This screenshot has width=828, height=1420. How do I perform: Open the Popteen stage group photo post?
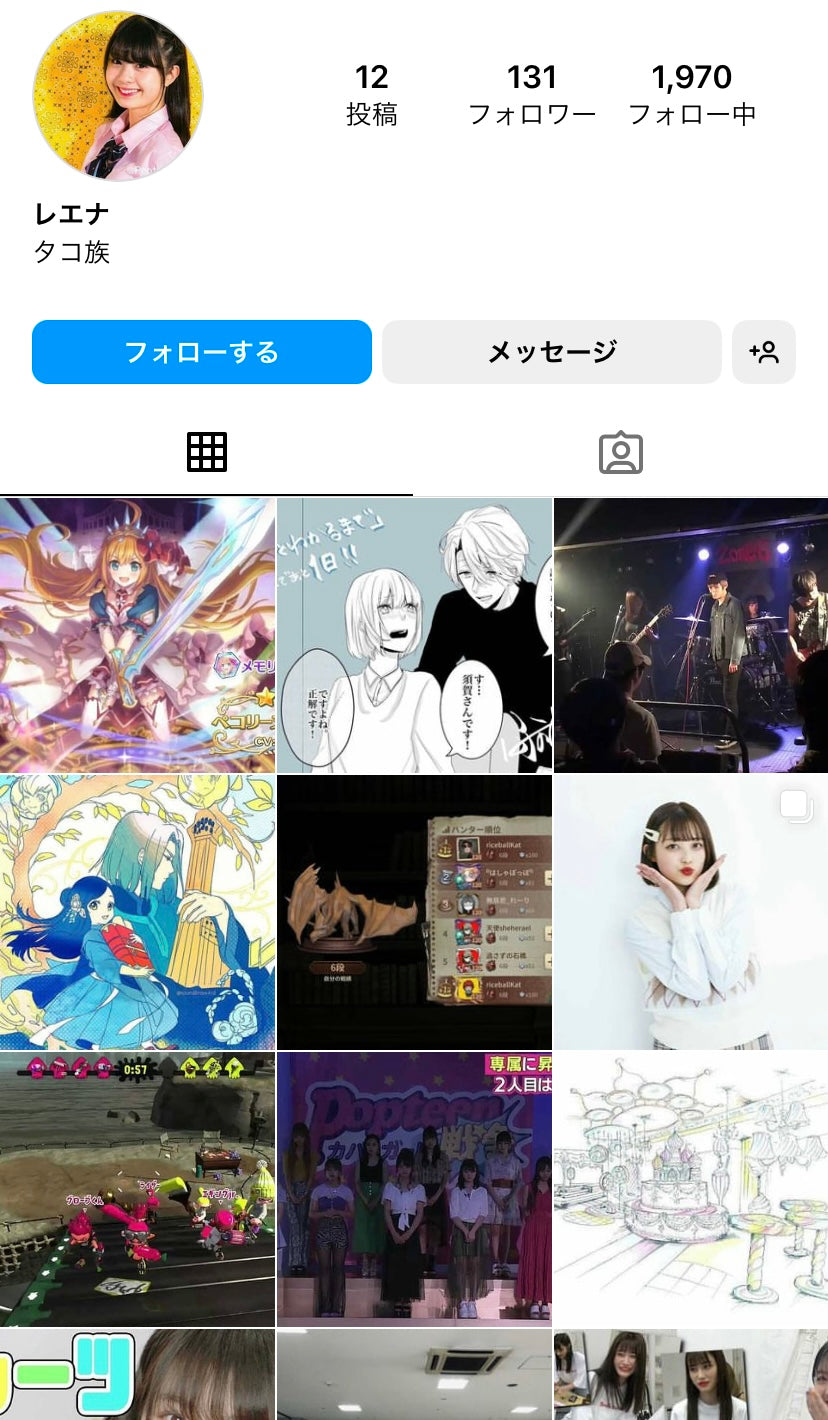(414, 1189)
